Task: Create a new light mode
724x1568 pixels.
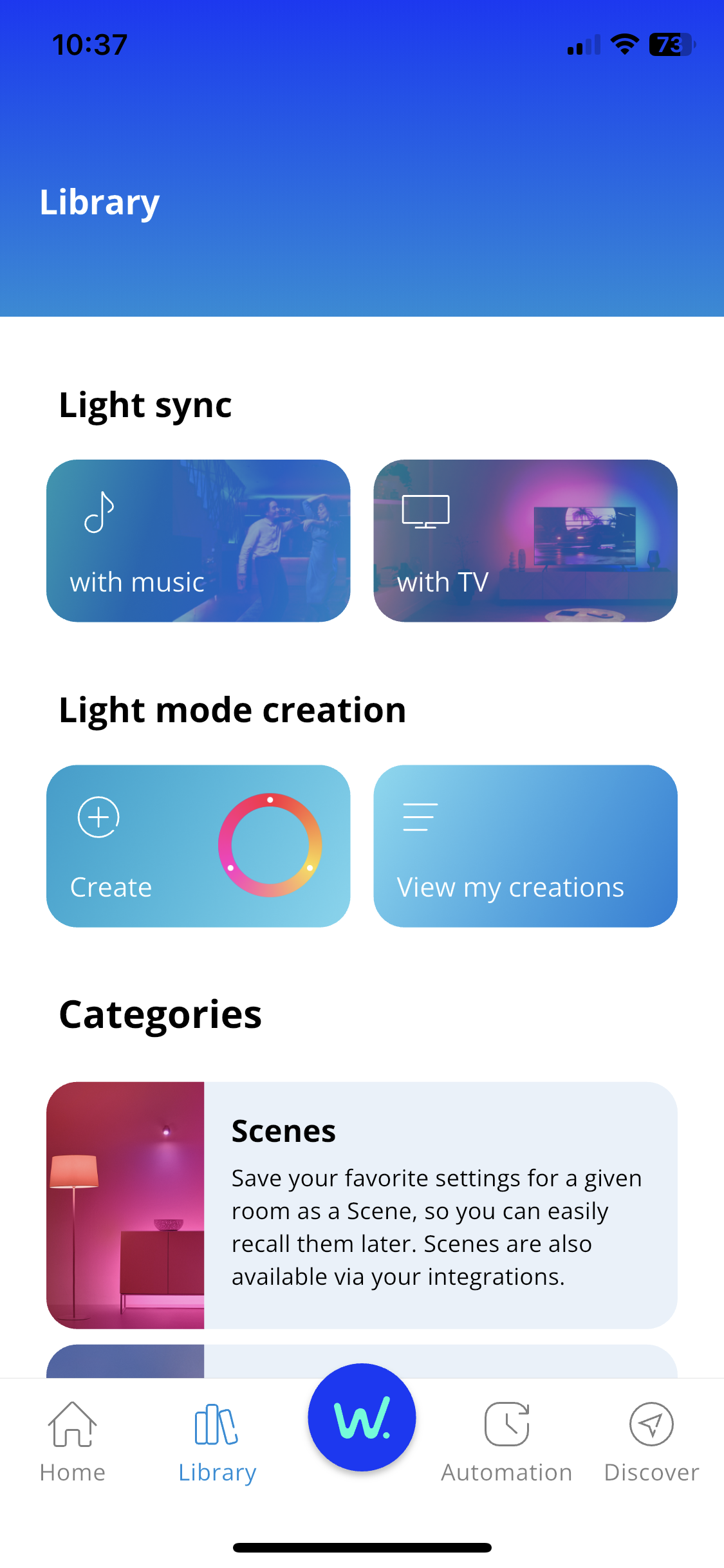Action: (x=198, y=846)
